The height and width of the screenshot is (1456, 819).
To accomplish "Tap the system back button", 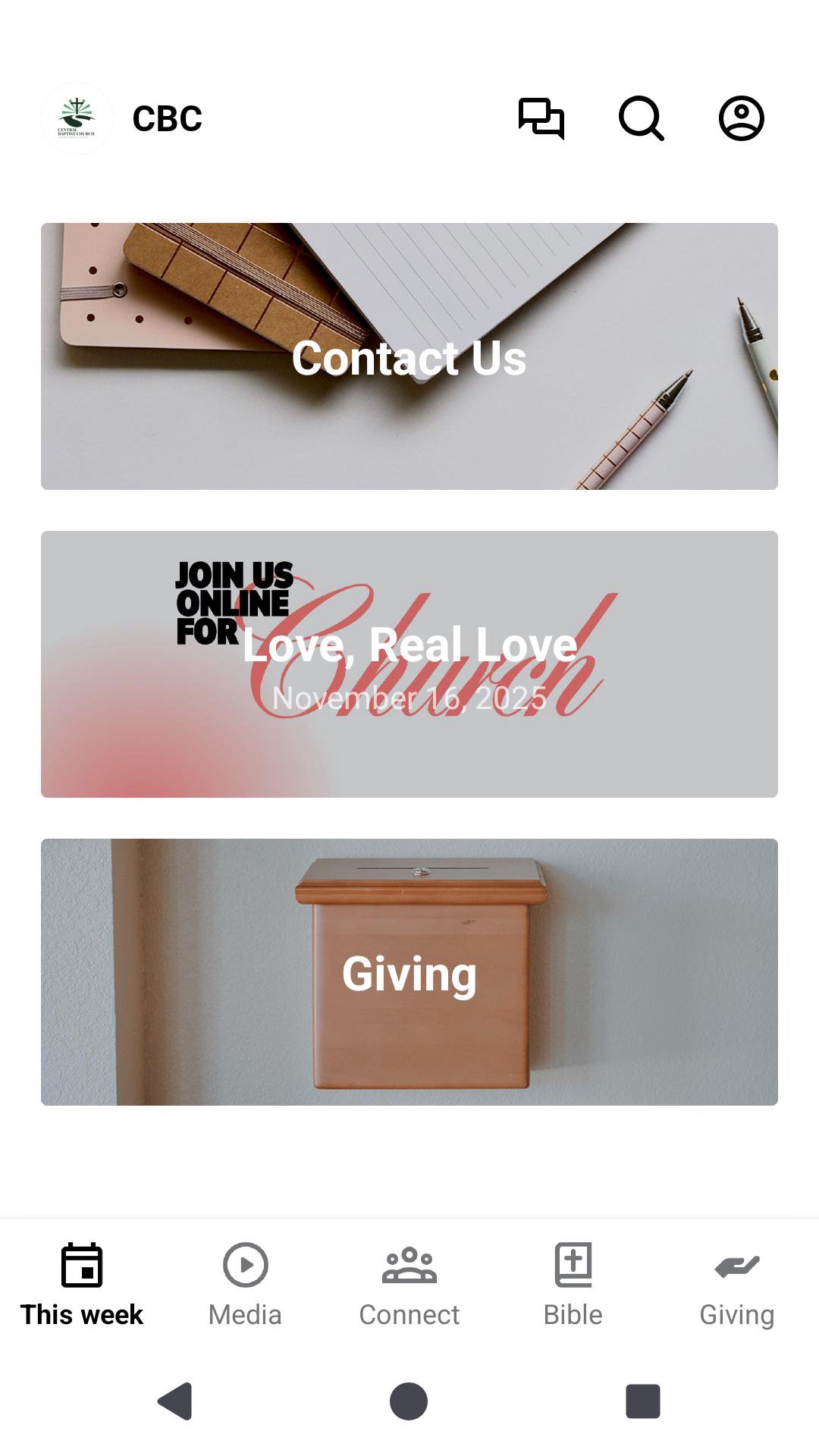I will [175, 1401].
